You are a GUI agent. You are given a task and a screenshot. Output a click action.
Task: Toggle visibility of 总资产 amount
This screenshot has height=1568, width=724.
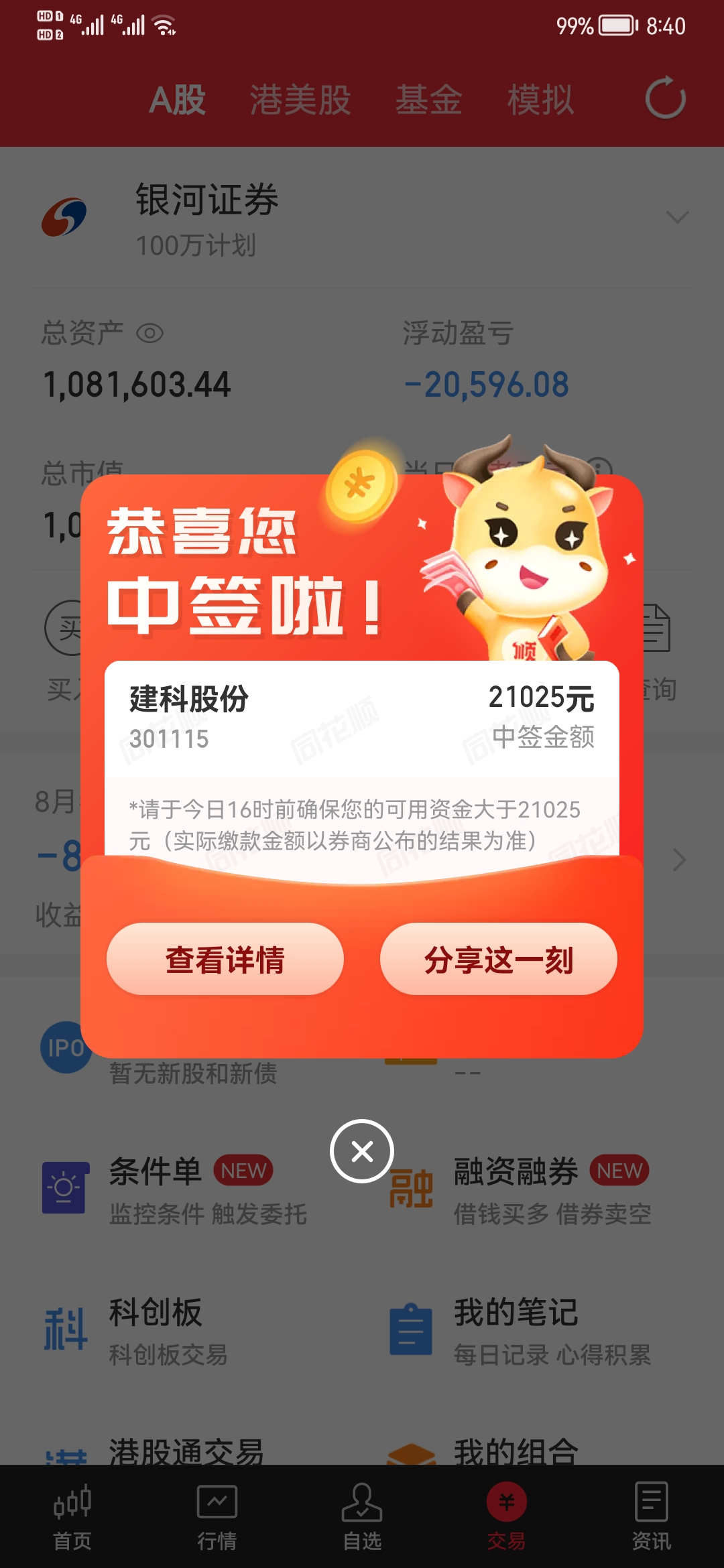[149, 333]
